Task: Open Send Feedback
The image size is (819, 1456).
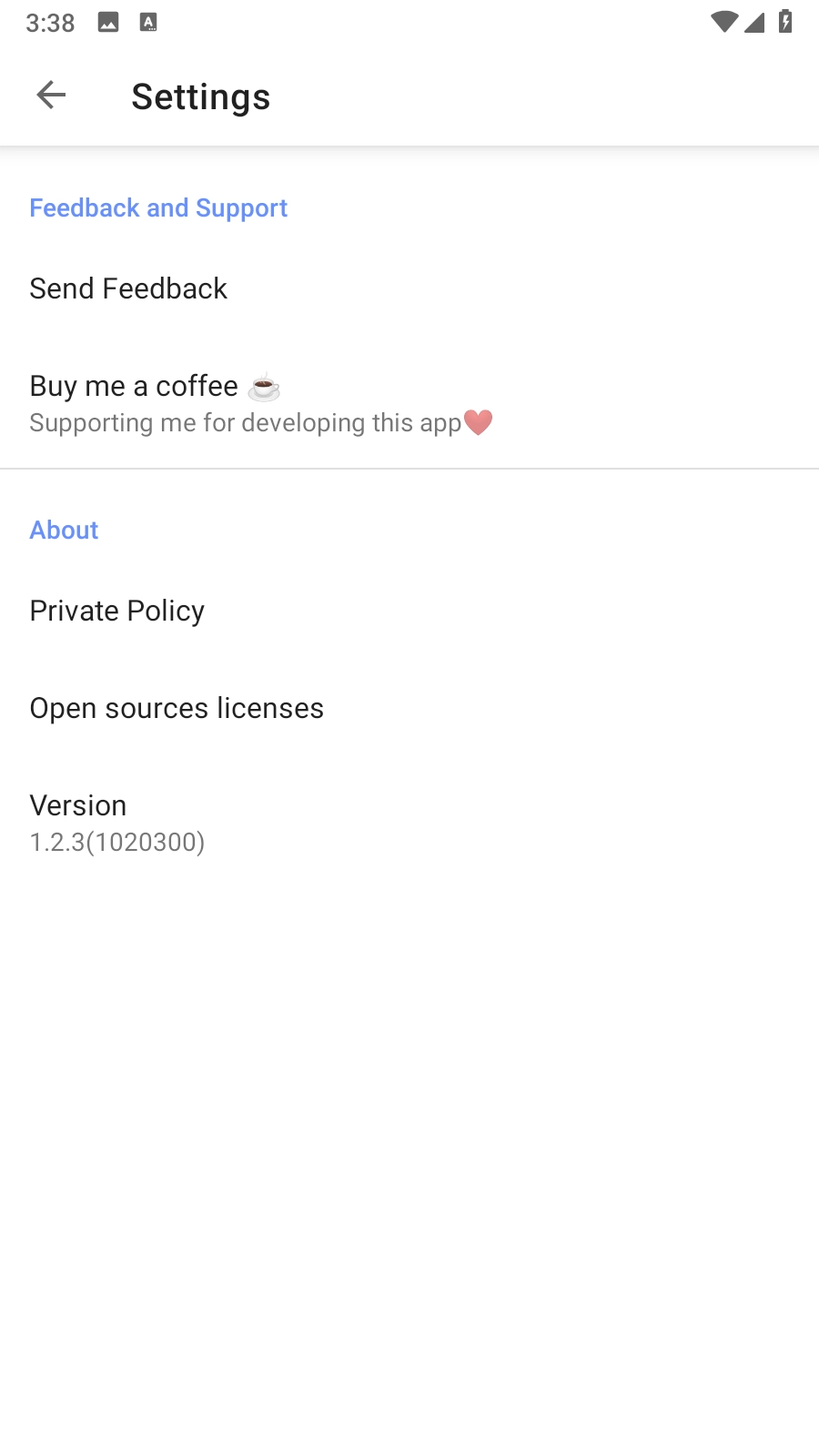Action: [x=409, y=288]
